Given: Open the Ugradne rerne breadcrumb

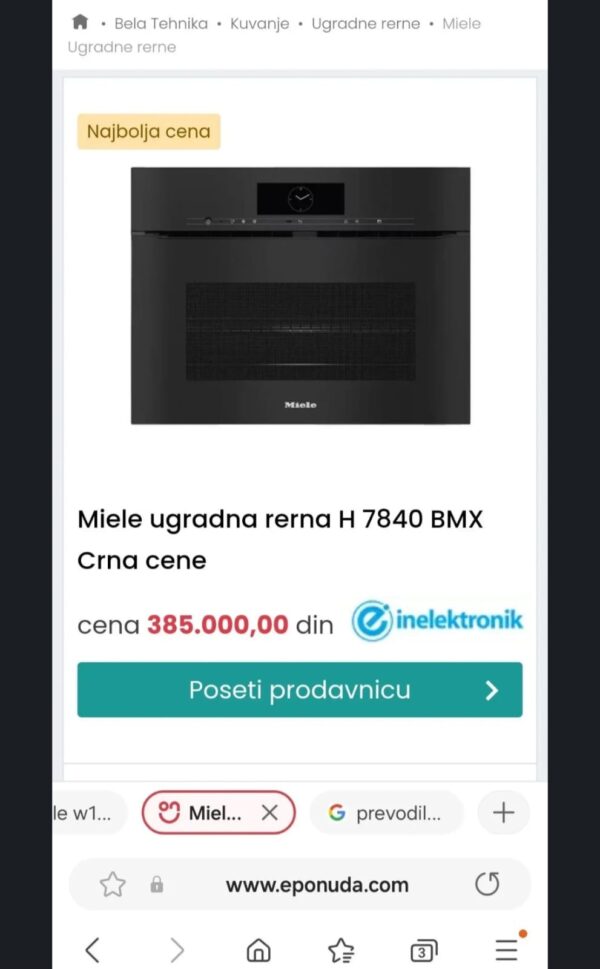Looking at the screenshot, I should [x=365, y=23].
